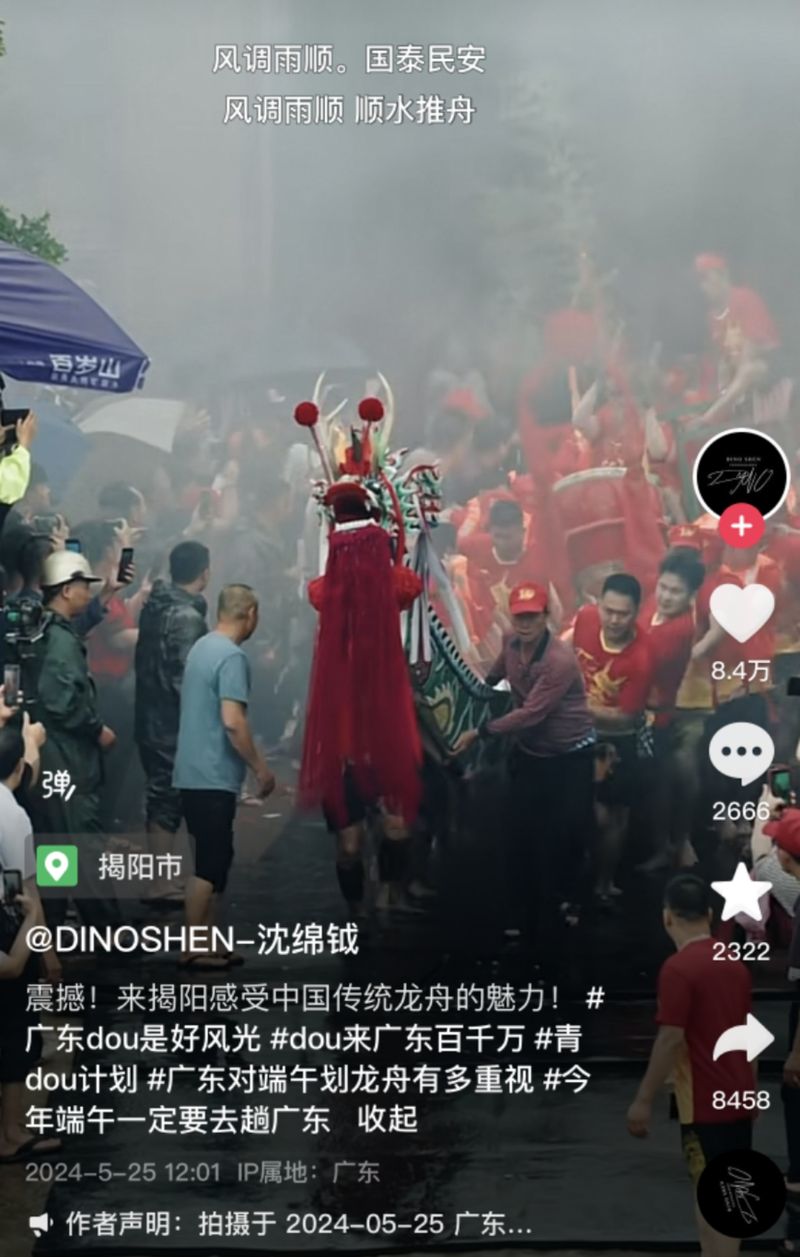This screenshot has height=1257, width=800.
Task: Add the video to favorites via the star
Action: click(741, 893)
